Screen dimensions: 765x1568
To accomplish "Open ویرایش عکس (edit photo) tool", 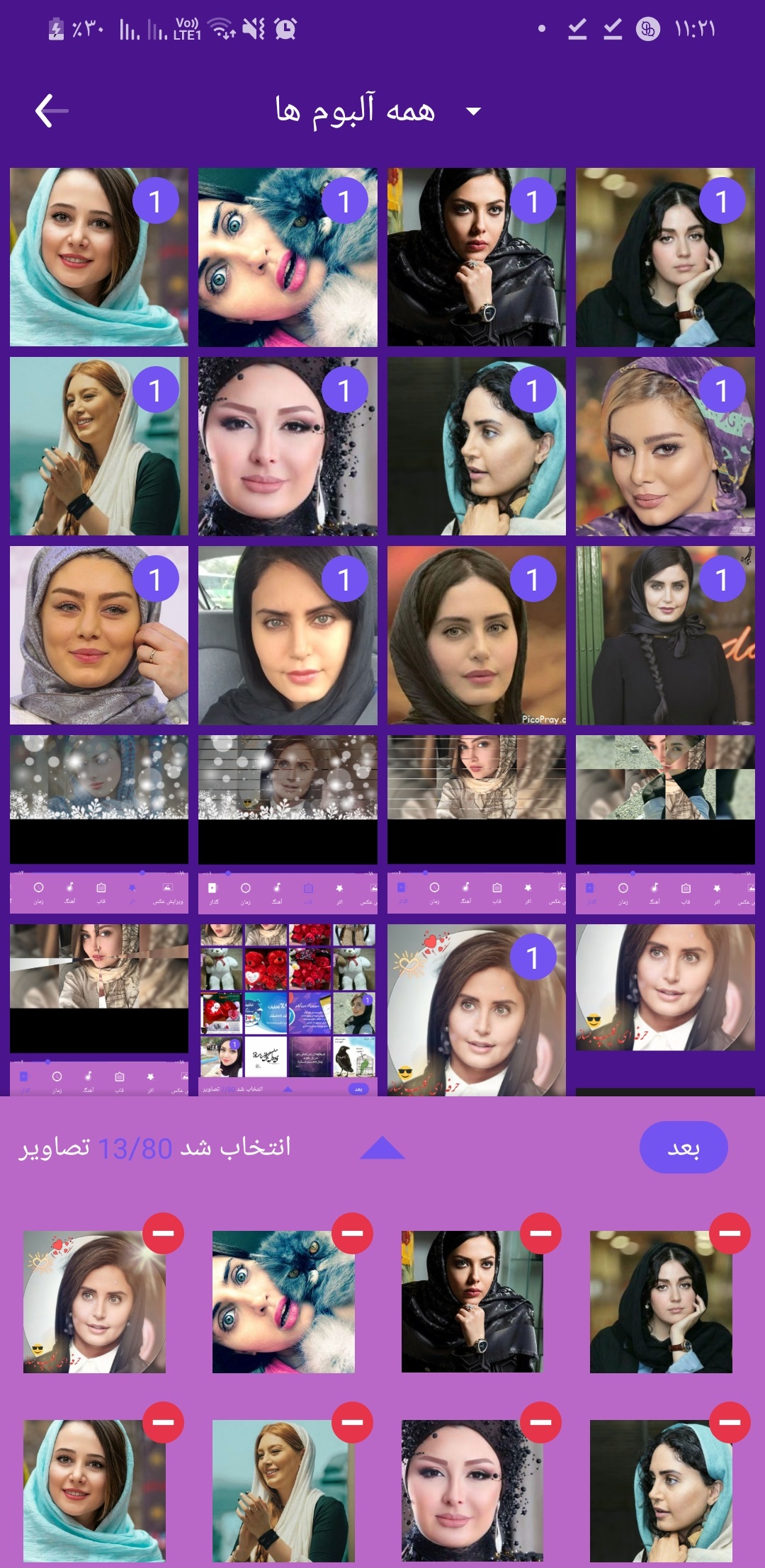I will click(166, 887).
